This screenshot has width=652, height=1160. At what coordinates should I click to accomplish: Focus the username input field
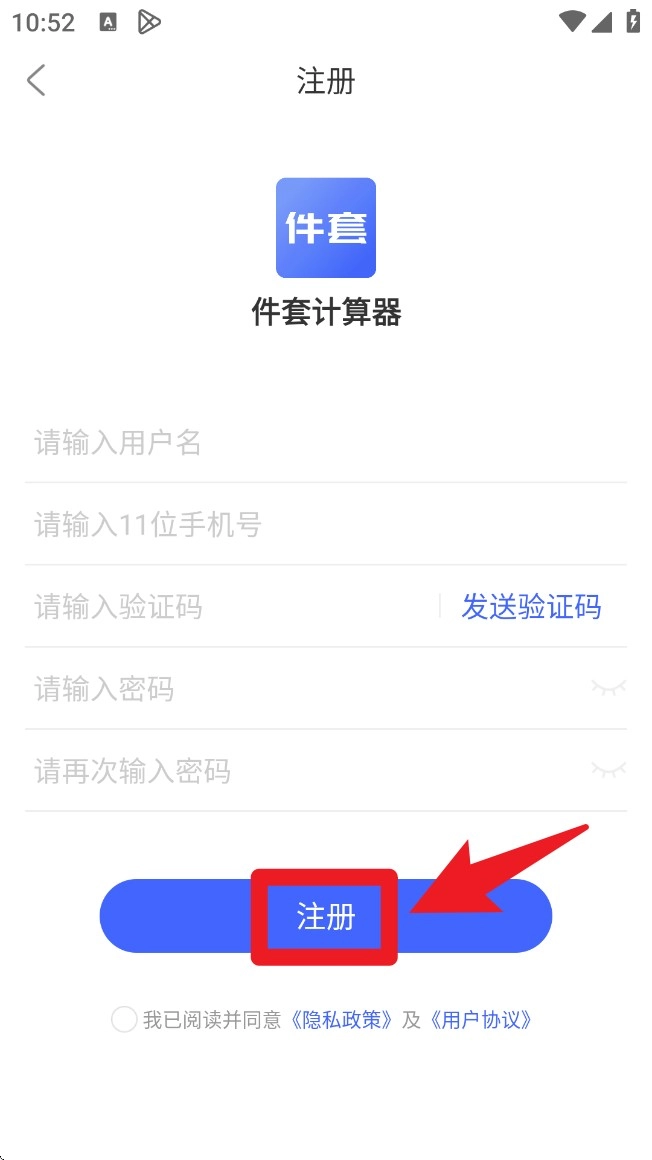[x=300, y=442]
